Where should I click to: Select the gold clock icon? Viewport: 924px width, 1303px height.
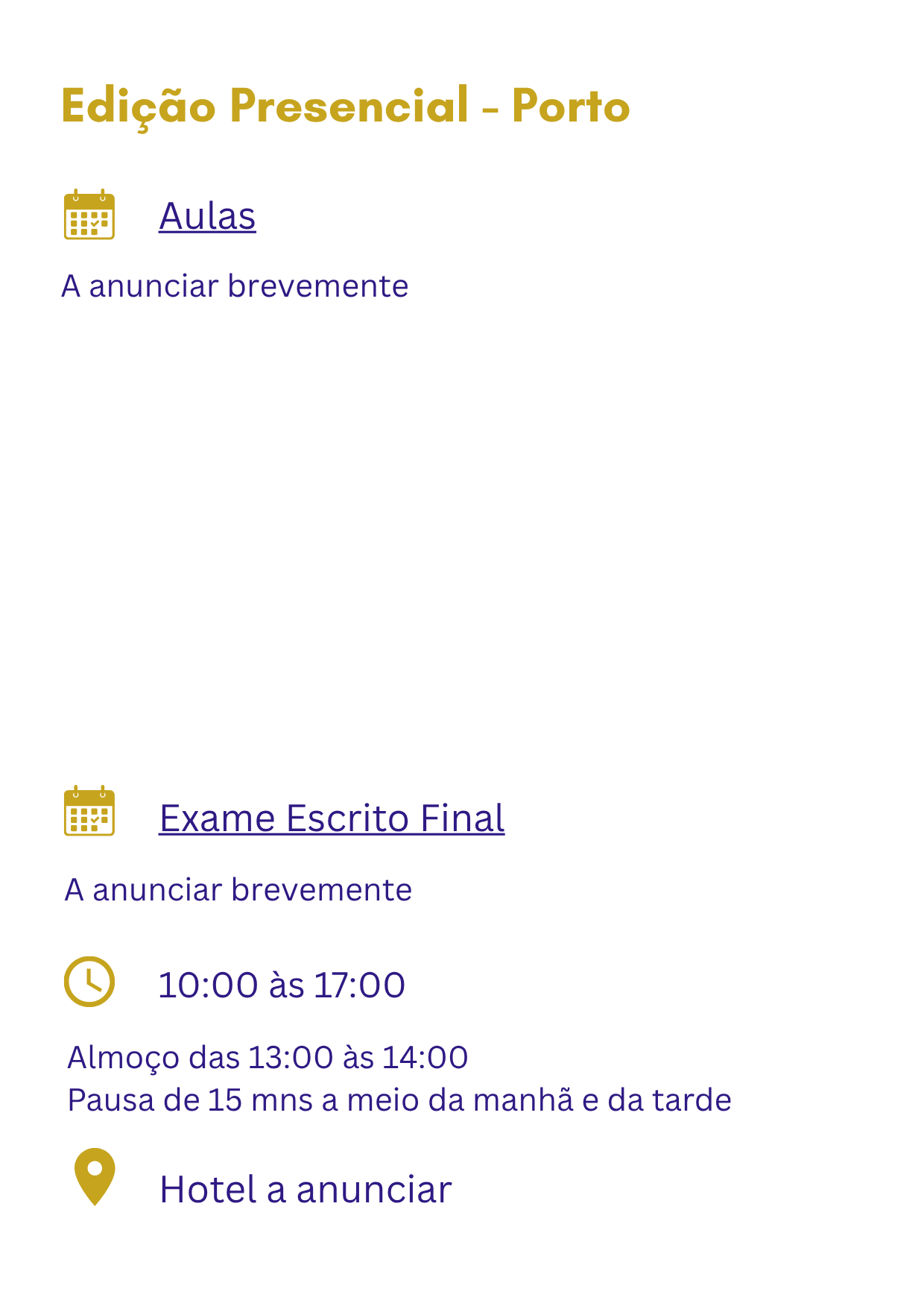pos(88,984)
